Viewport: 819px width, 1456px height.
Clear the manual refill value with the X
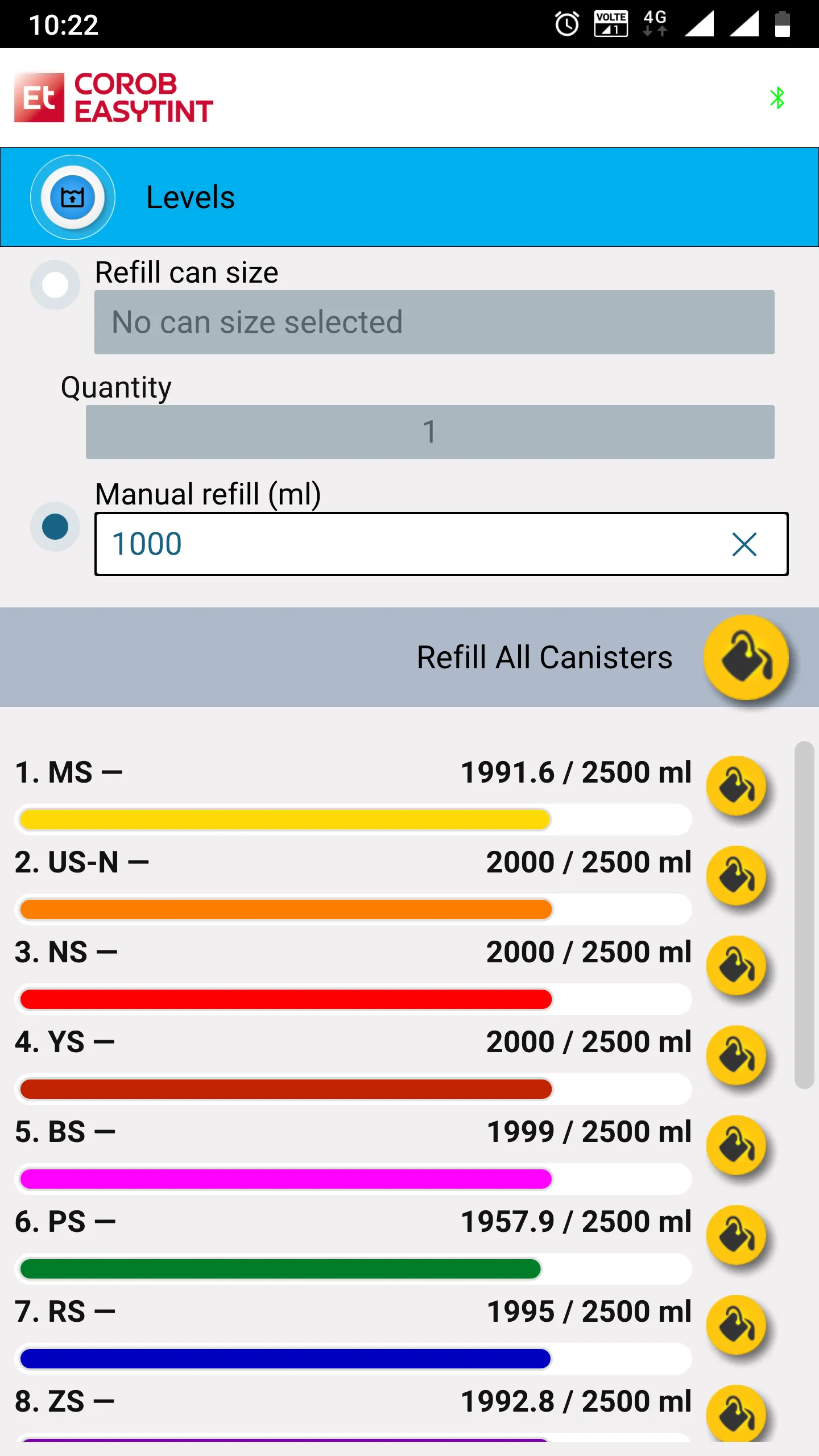[744, 544]
